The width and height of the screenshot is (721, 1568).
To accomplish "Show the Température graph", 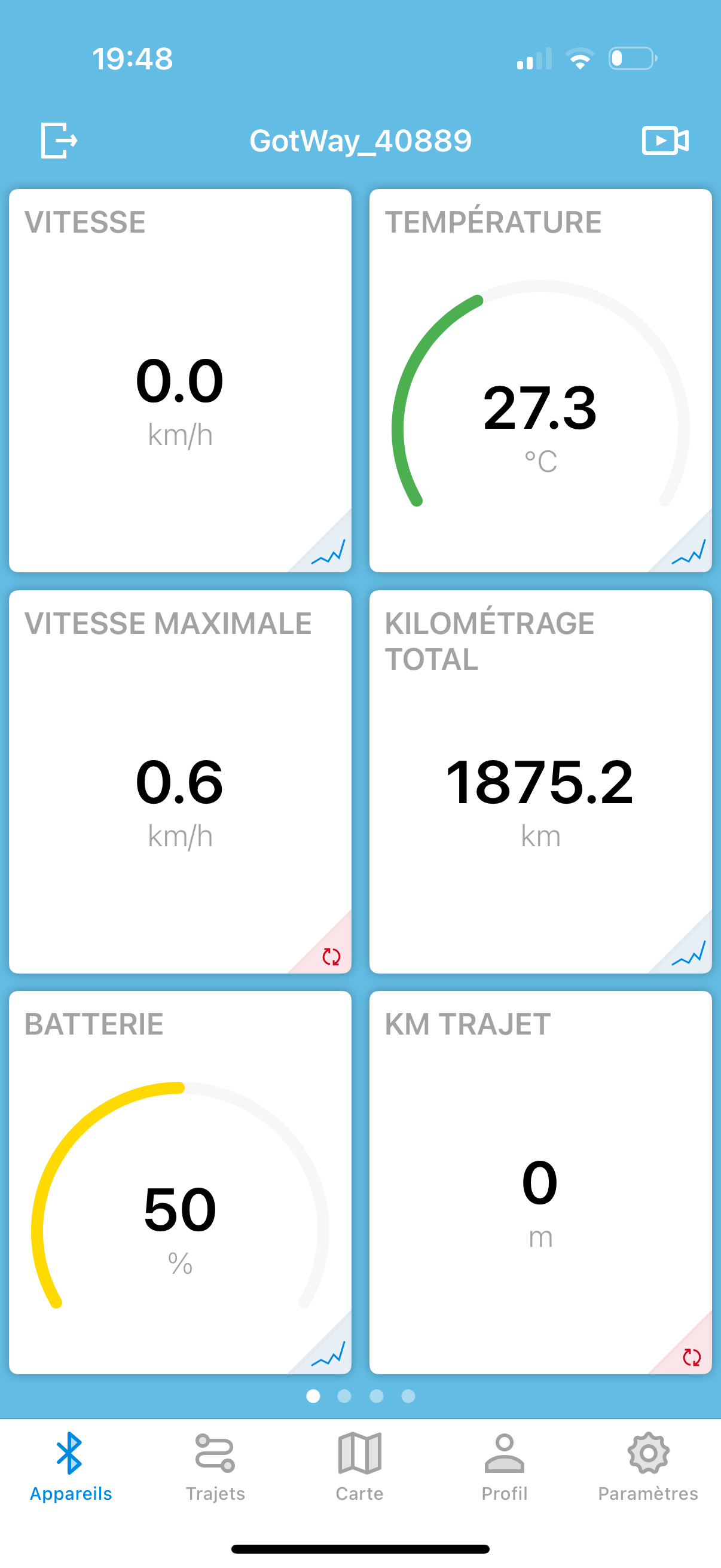I will 689,551.
